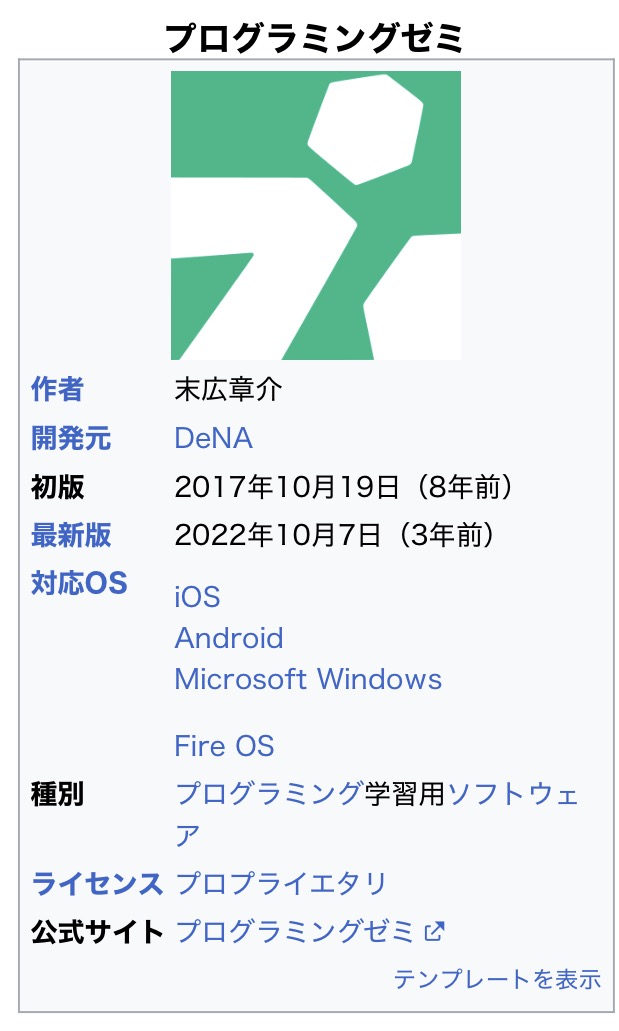Open the 最新版 link
The width and height of the screenshot is (619, 1031).
pyautogui.click(x=70, y=535)
